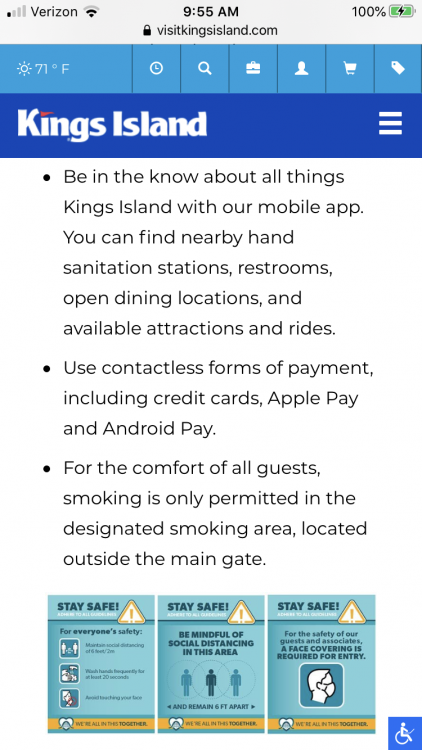Open the hamburger navigation menu
Screen dimensions: 422x750
pyautogui.click(x=390, y=124)
